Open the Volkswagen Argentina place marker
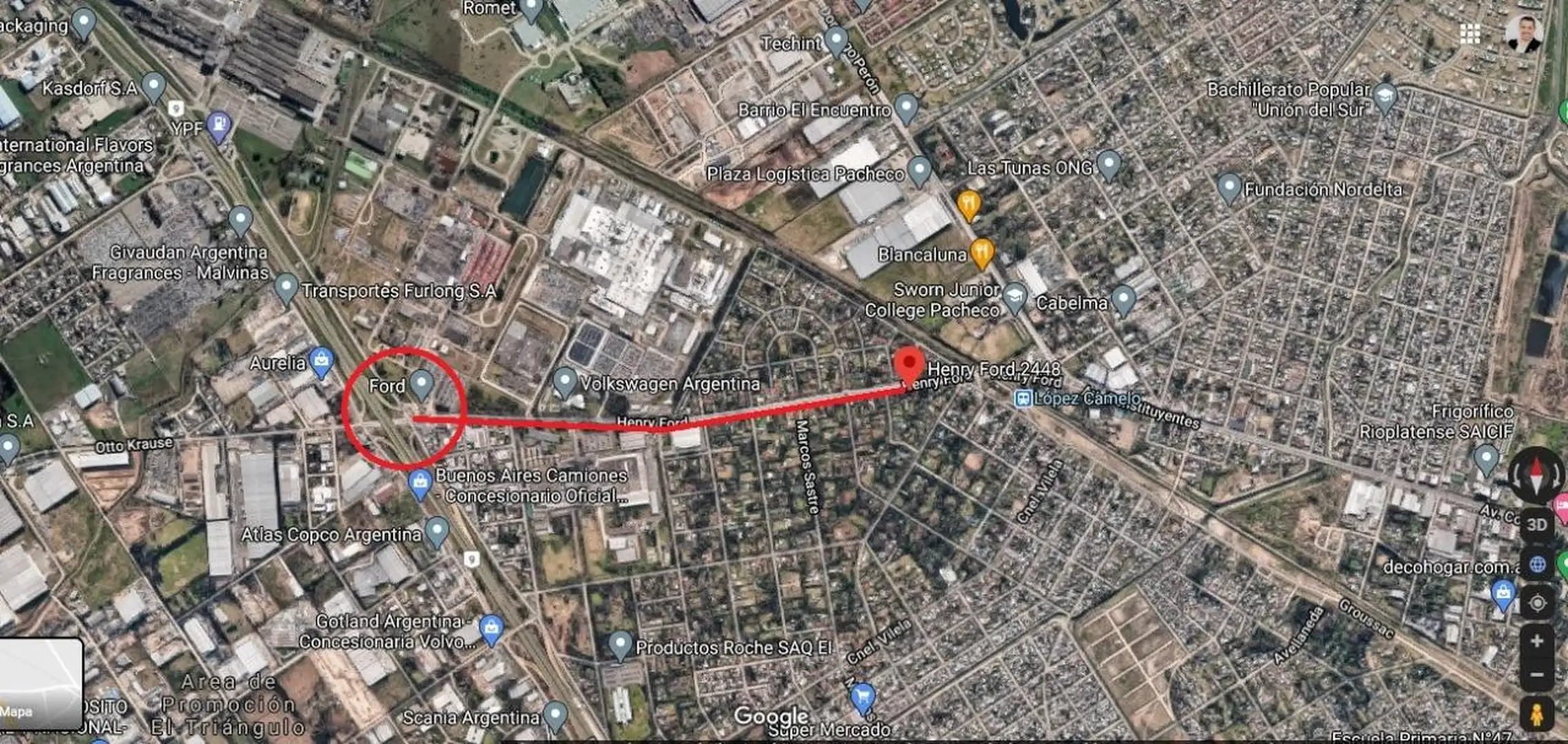The image size is (1568, 744). (565, 381)
